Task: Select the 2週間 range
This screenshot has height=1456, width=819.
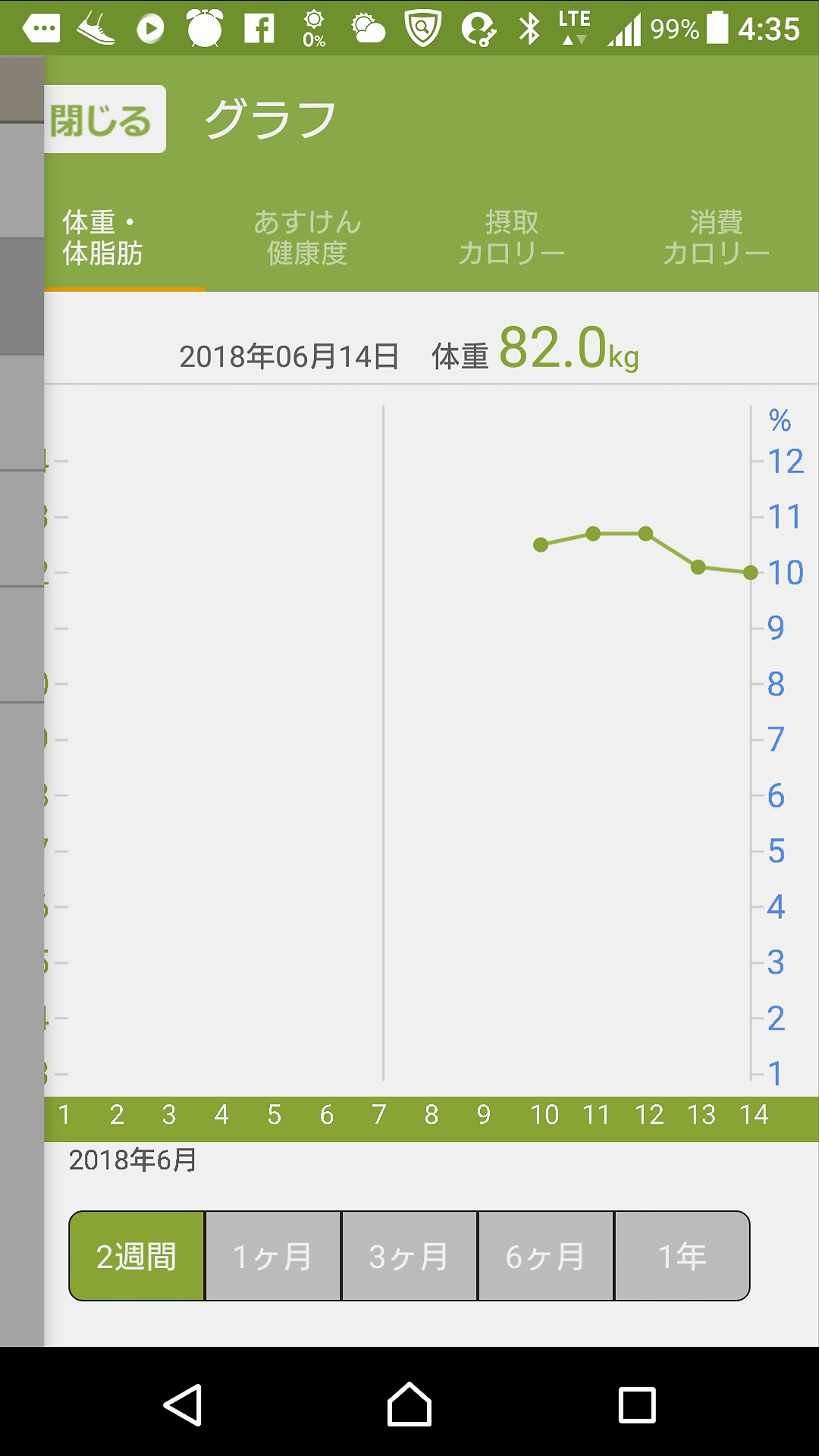Action: (x=136, y=1257)
